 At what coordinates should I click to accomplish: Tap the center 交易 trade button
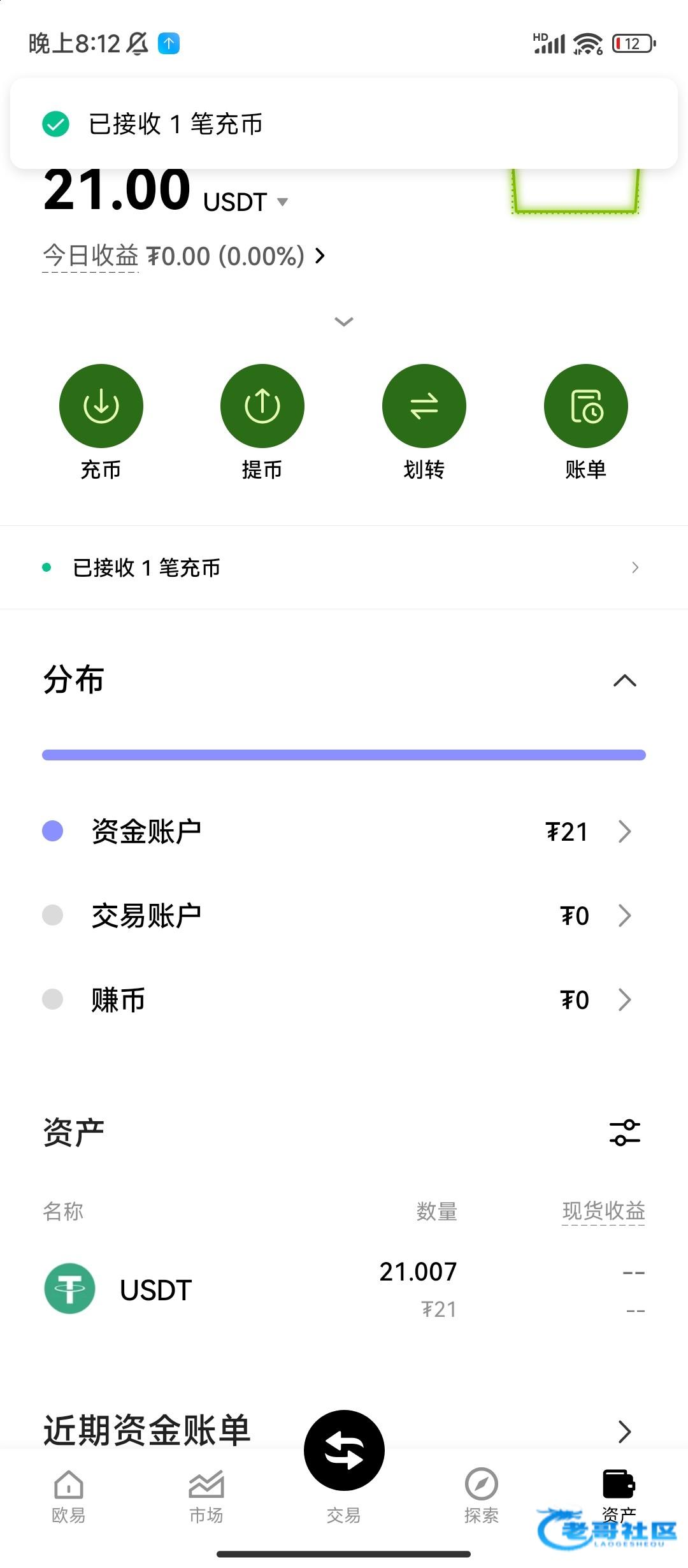[344, 1451]
